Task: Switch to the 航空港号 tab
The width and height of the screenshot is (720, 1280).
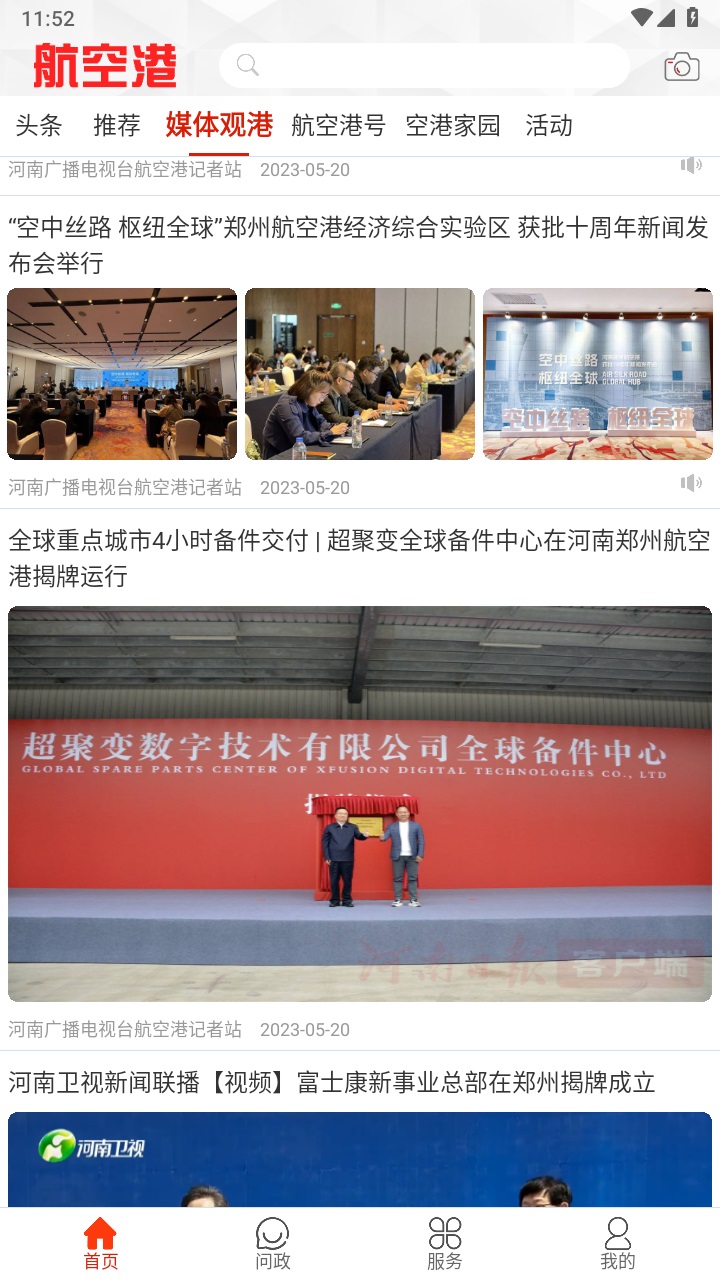Action: 338,126
